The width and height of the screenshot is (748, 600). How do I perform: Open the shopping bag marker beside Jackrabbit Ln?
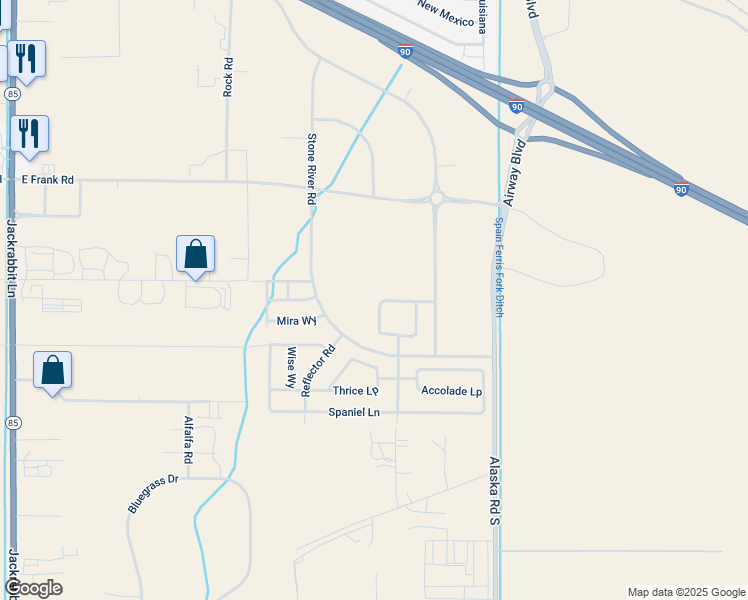point(52,370)
